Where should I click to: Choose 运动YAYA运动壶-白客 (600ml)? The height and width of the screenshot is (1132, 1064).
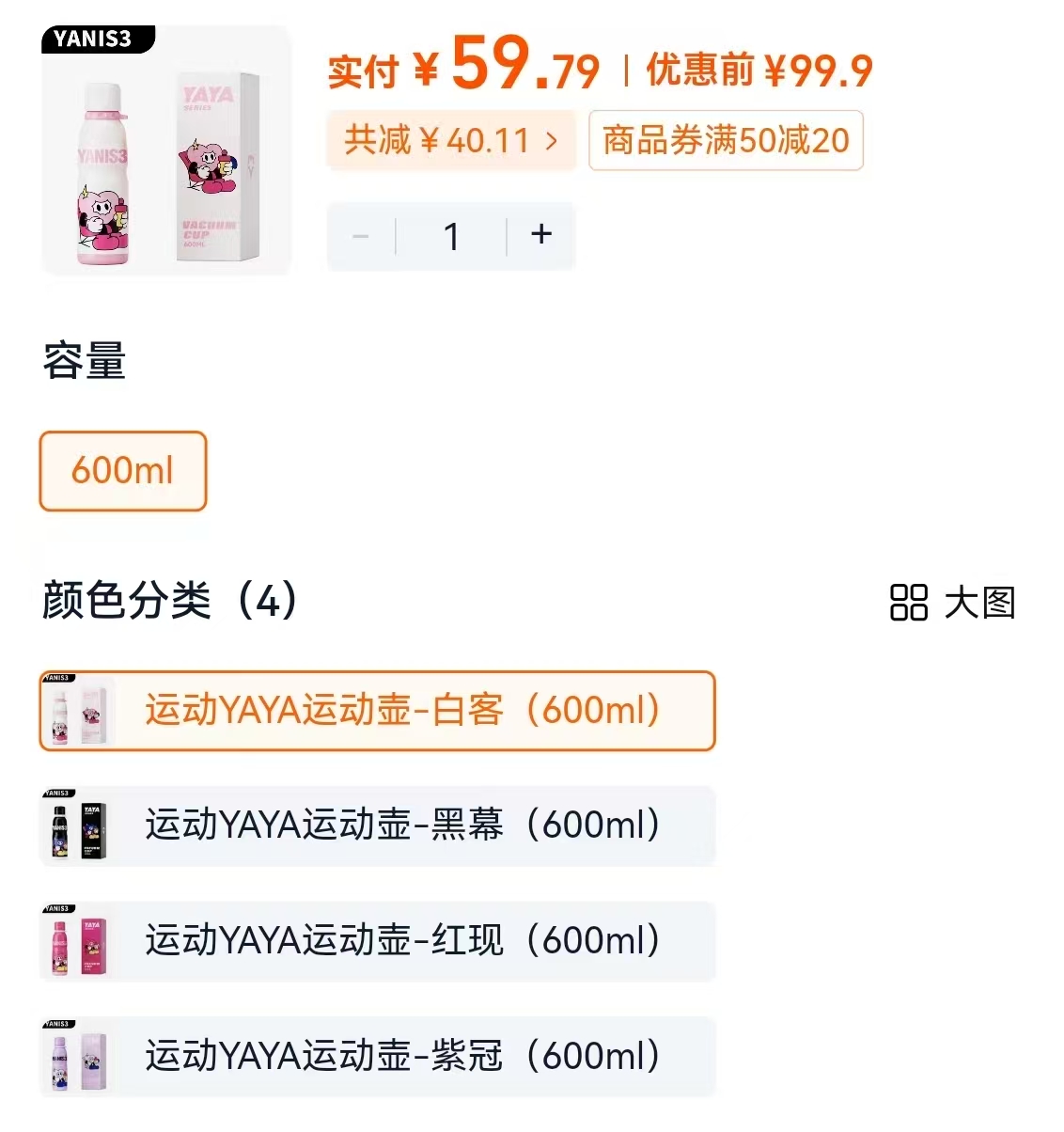[377, 711]
